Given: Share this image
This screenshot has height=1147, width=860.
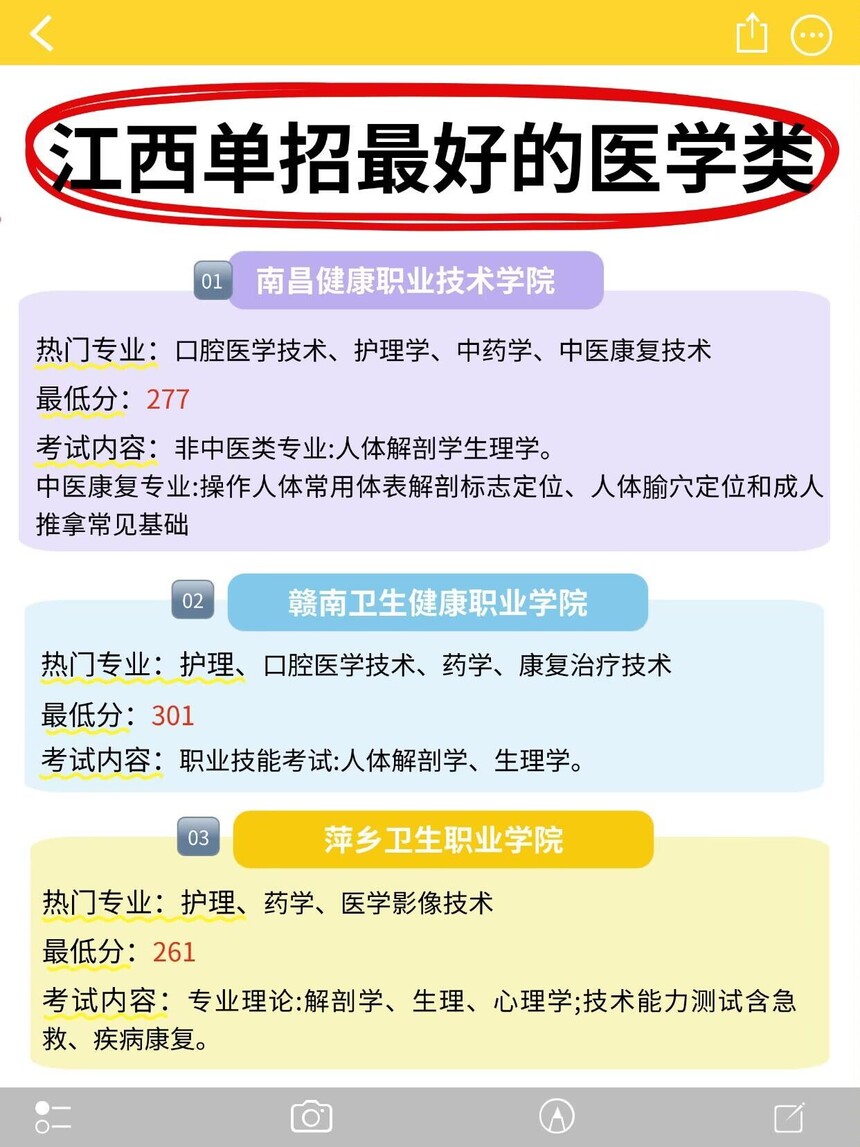Looking at the screenshot, I should point(751,34).
